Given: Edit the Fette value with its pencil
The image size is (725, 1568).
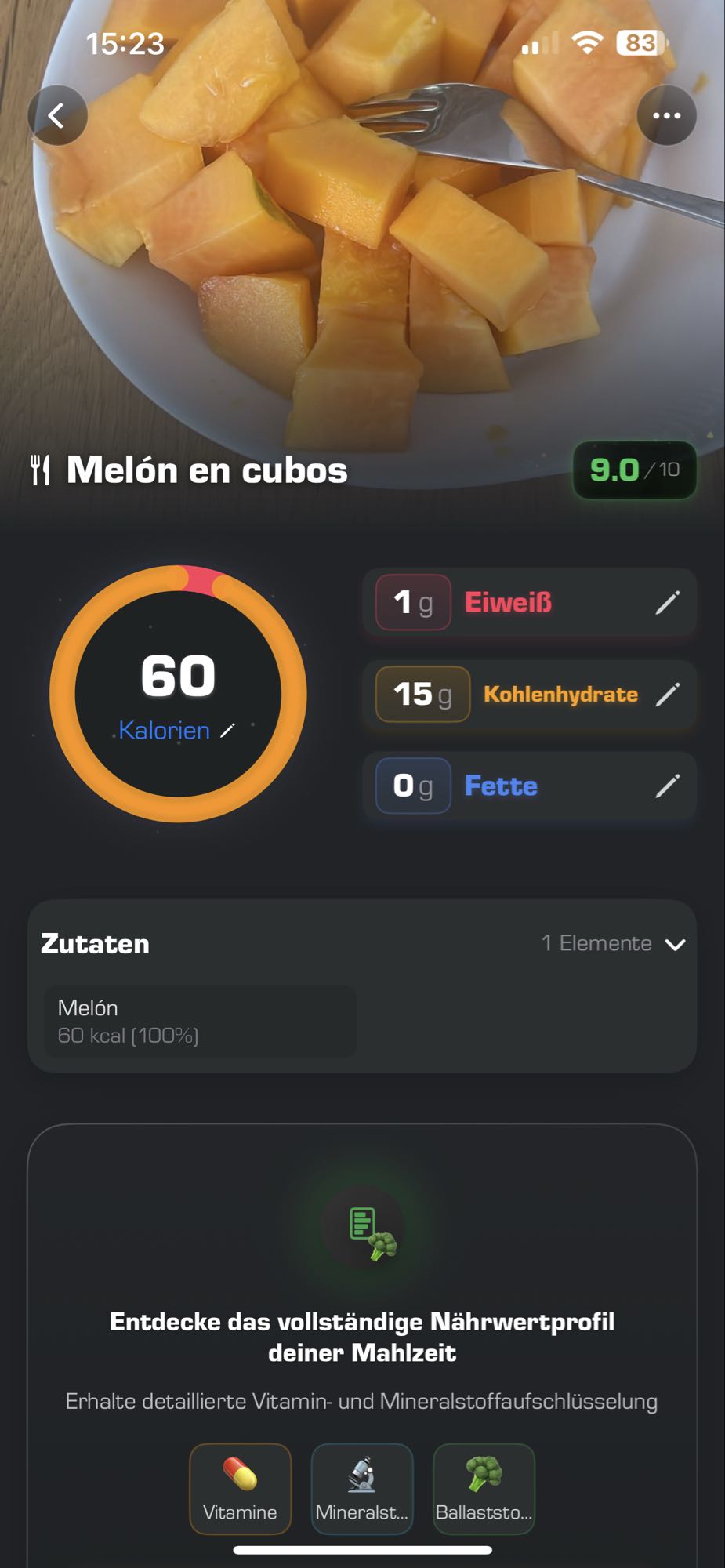Looking at the screenshot, I should click(x=668, y=786).
